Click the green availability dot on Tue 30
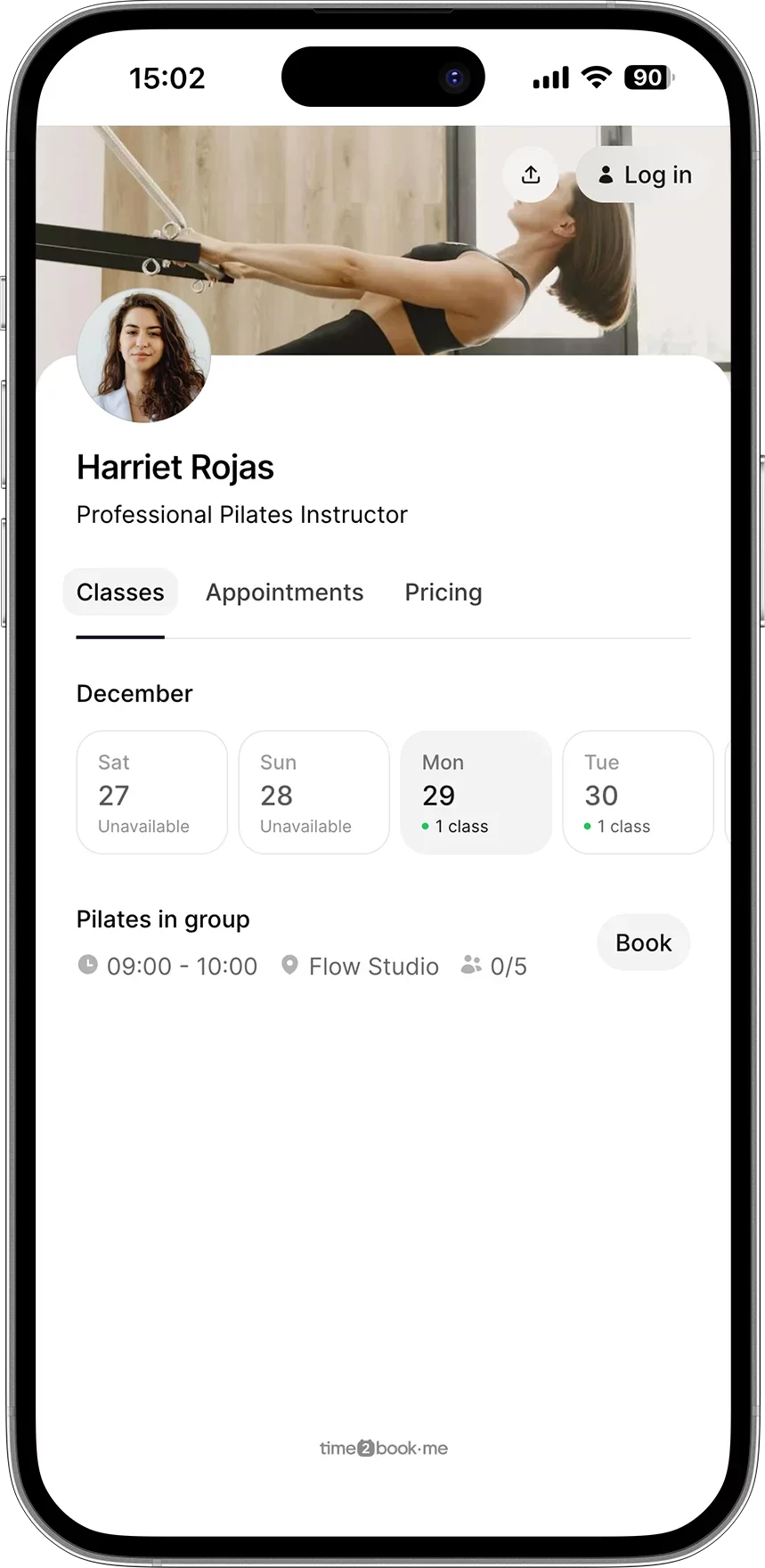 tap(587, 826)
